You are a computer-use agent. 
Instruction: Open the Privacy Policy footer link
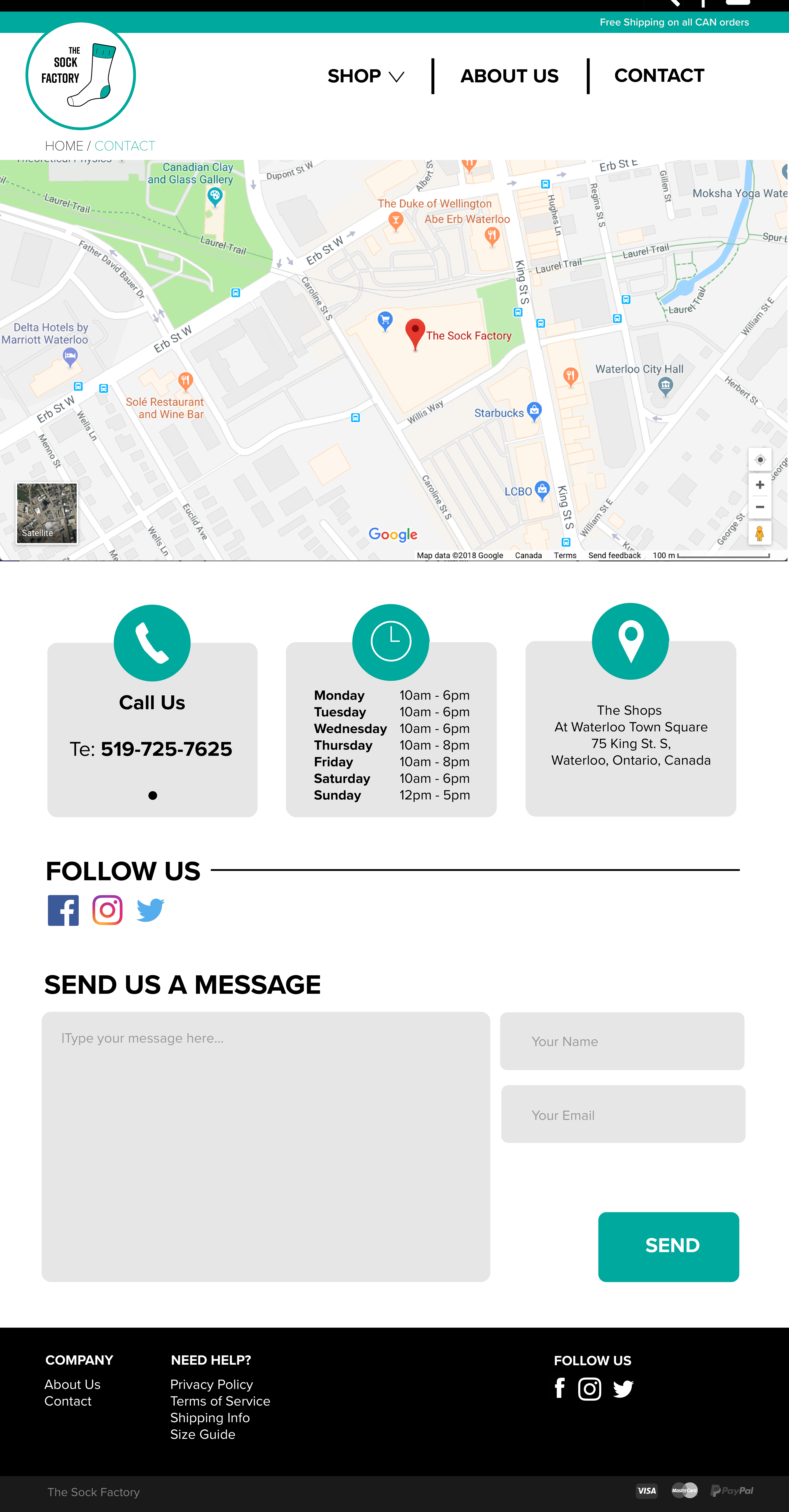tap(211, 1385)
